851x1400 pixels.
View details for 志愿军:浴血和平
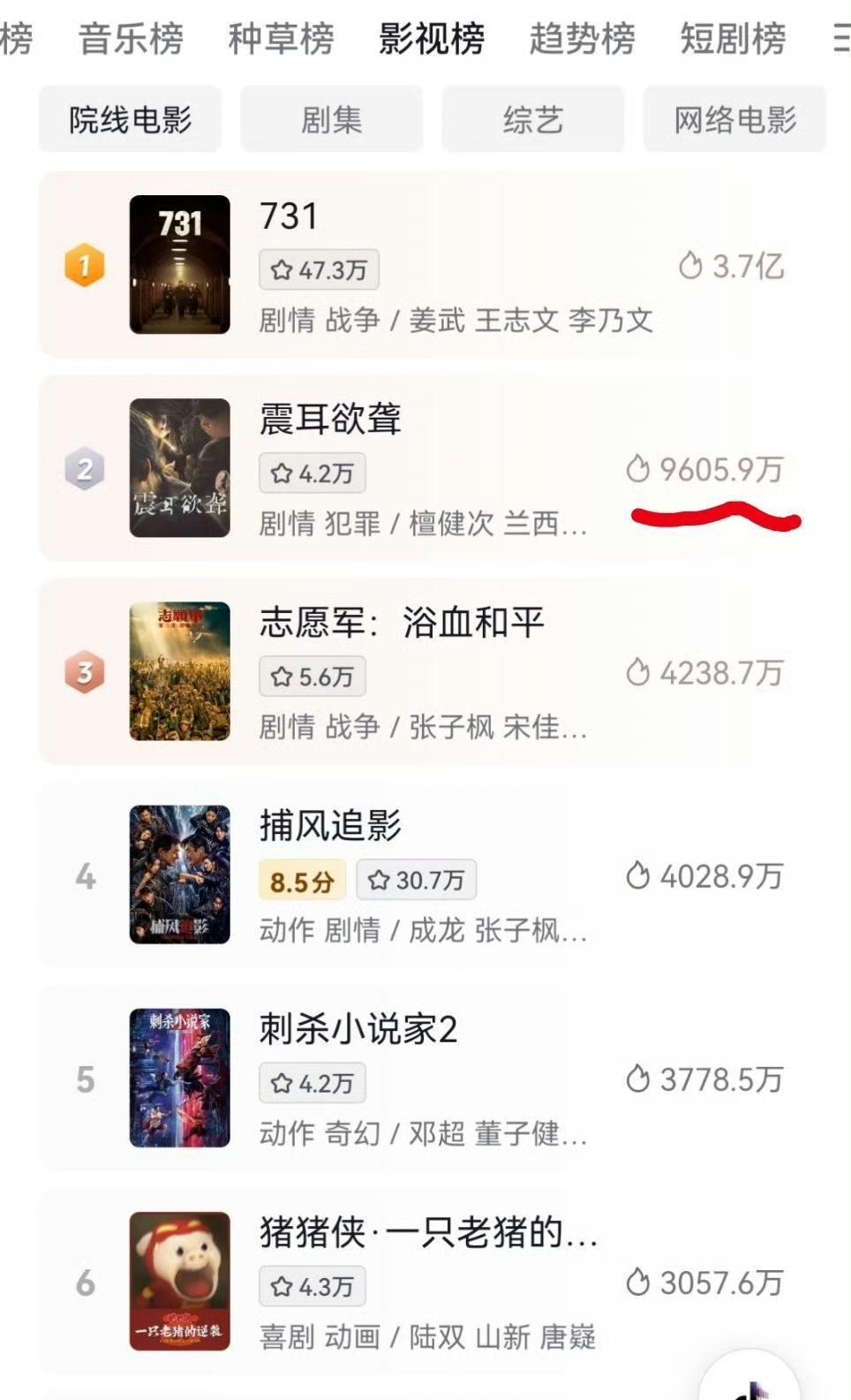pyautogui.click(x=402, y=623)
